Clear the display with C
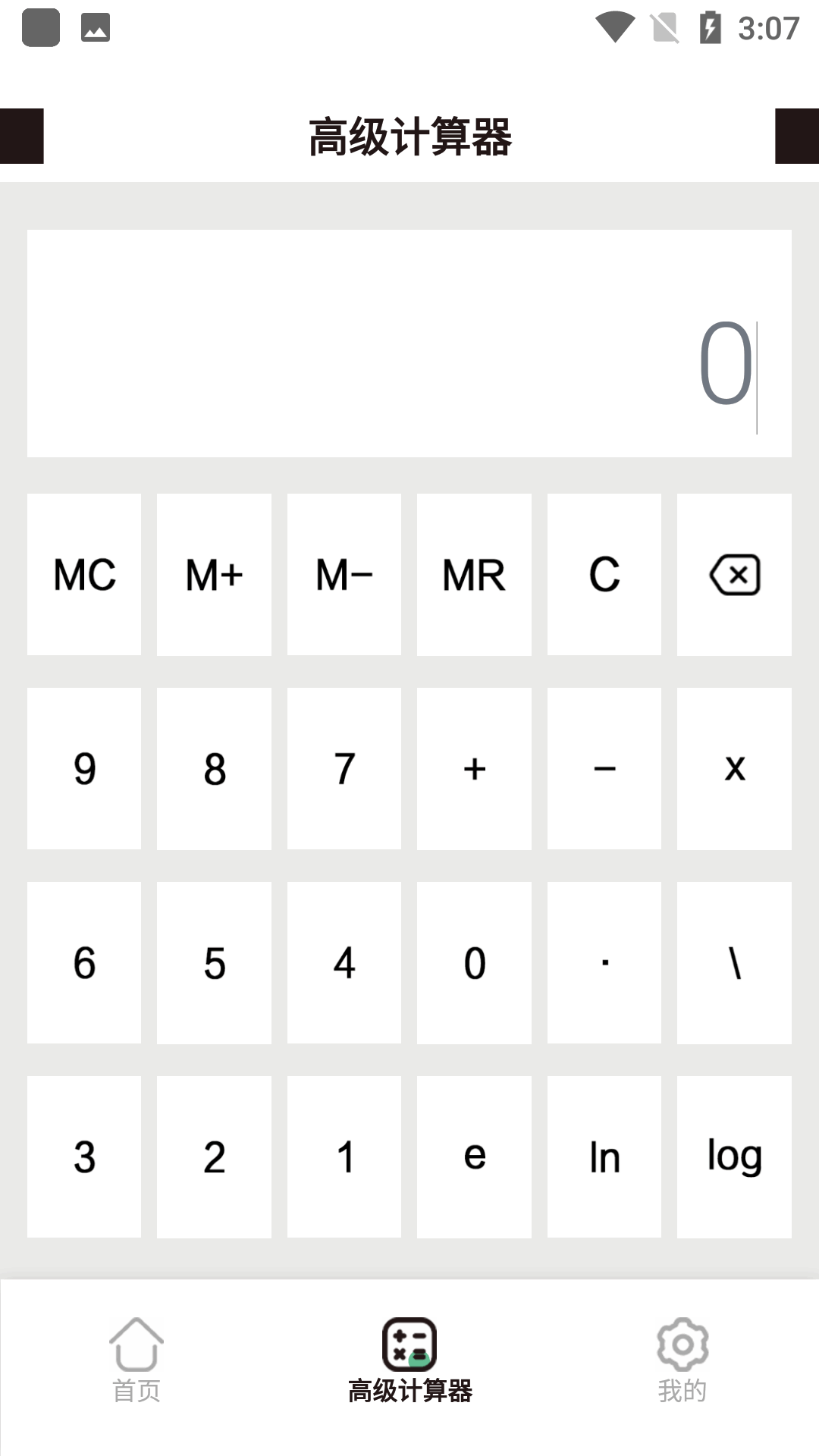Screen dimensions: 819x1456 (604, 575)
